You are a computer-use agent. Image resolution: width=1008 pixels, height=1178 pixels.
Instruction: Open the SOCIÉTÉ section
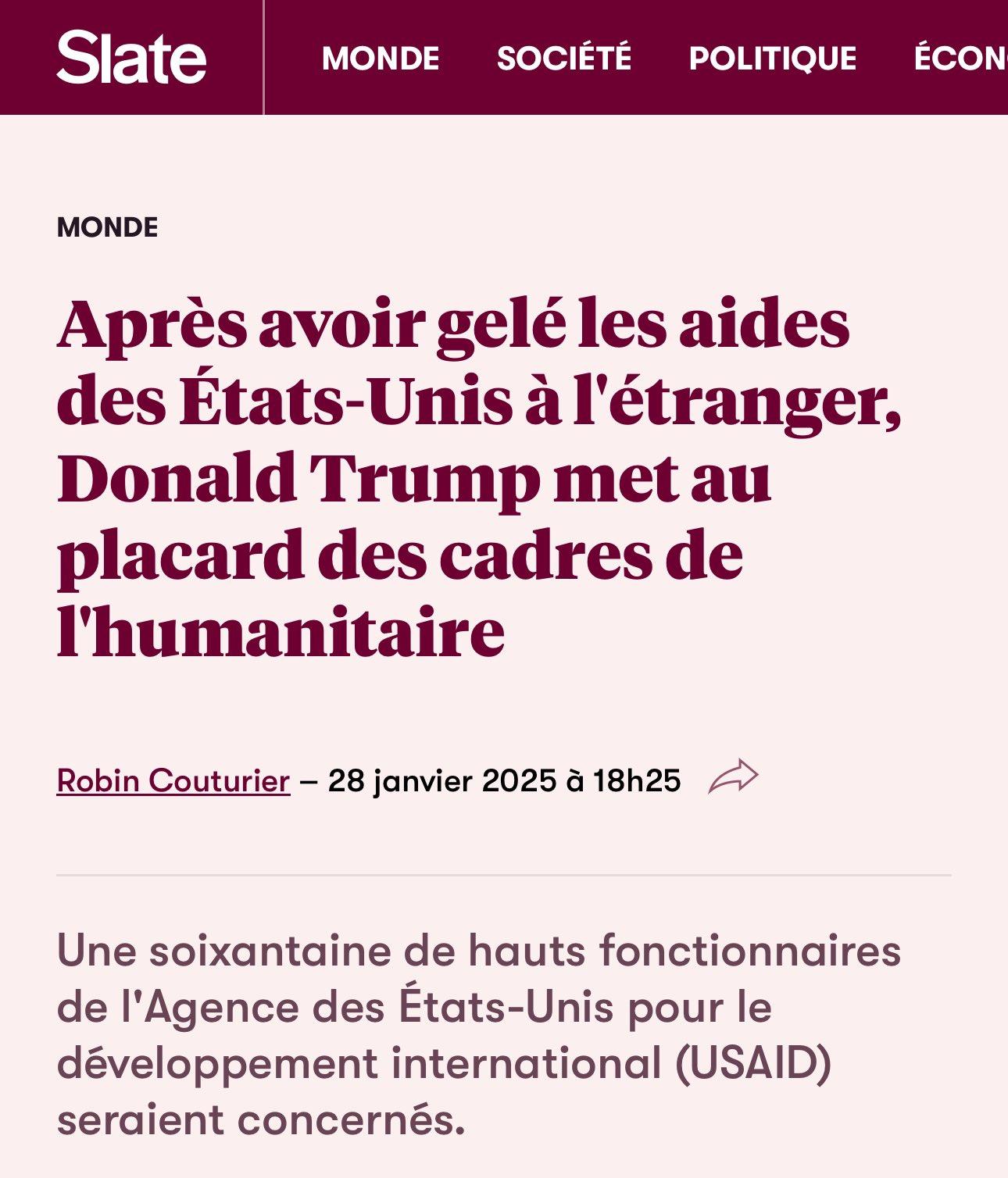(563, 59)
